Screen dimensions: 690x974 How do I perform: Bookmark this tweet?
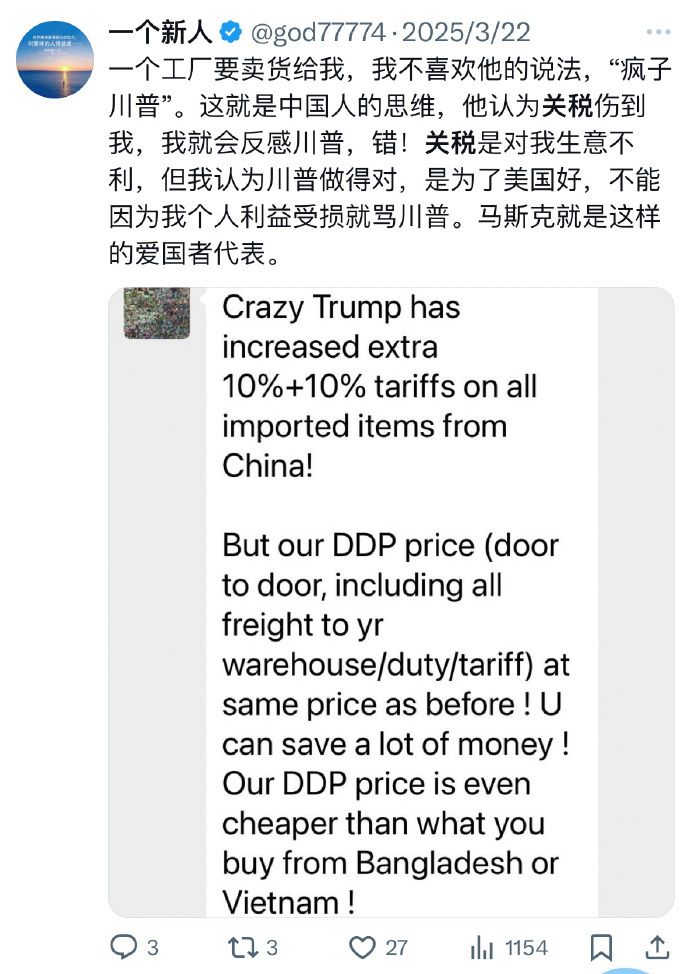pos(601,947)
